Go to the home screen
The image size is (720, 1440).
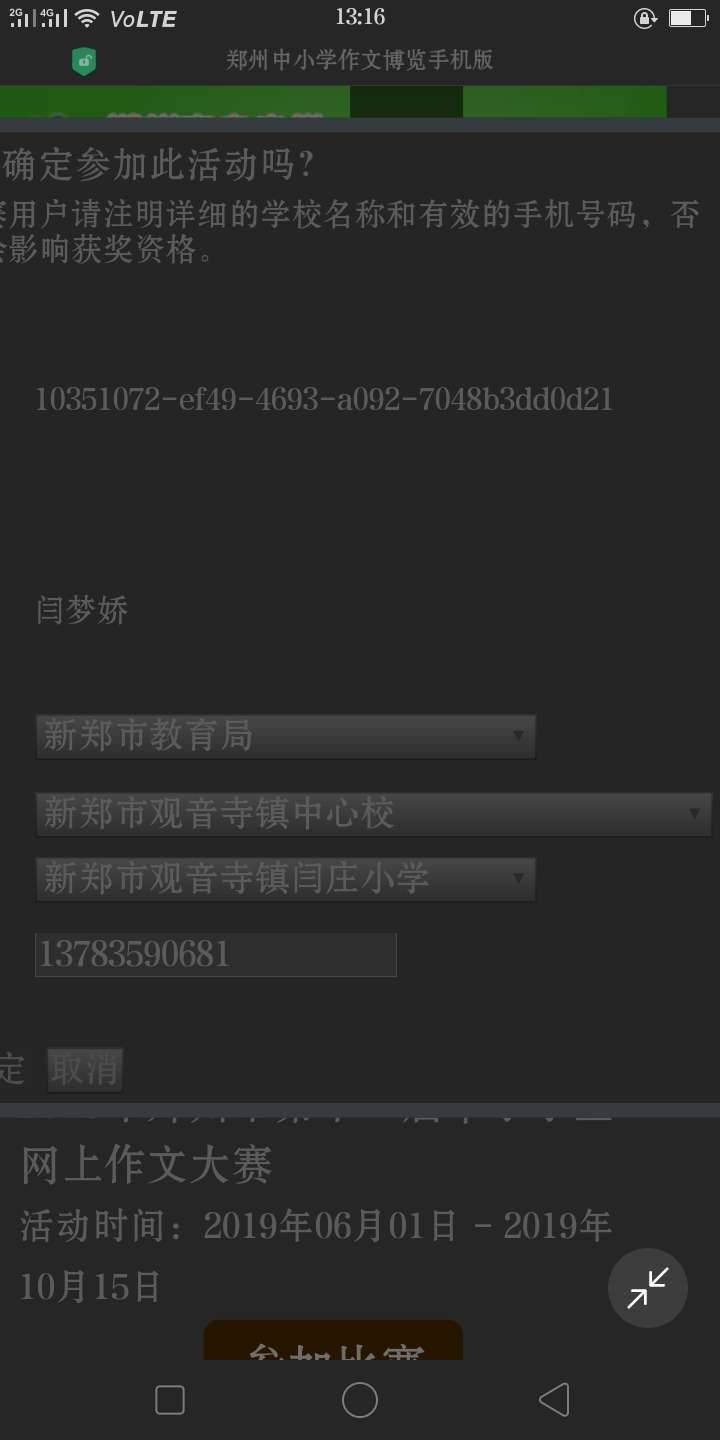[x=360, y=1400]
